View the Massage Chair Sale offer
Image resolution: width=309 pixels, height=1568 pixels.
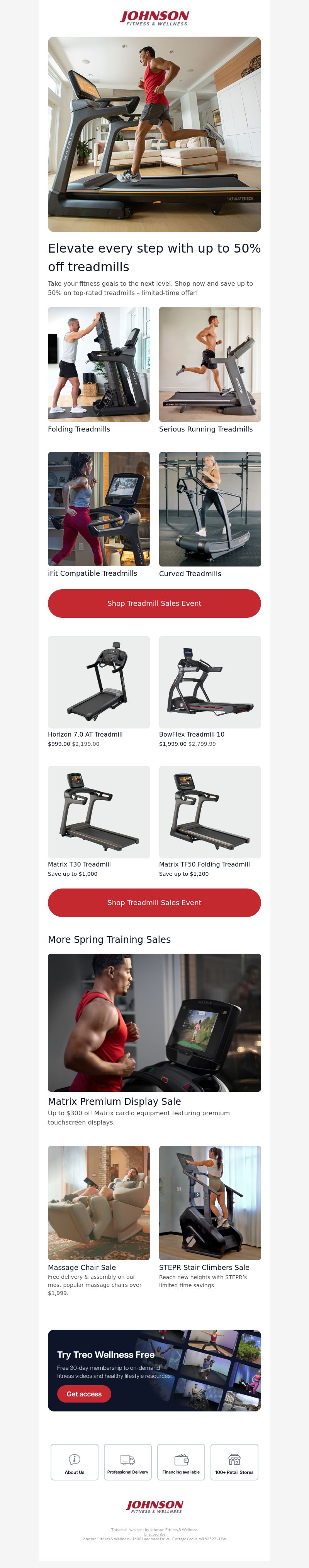[99, 1202]
